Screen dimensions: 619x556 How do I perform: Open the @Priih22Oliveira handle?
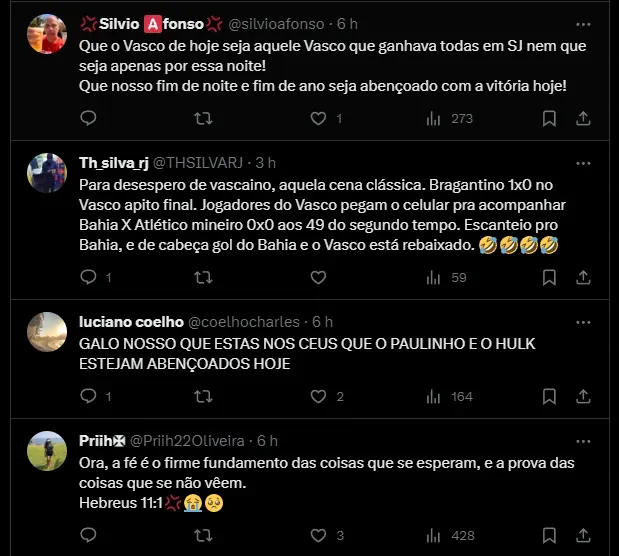tap(202, 440)
